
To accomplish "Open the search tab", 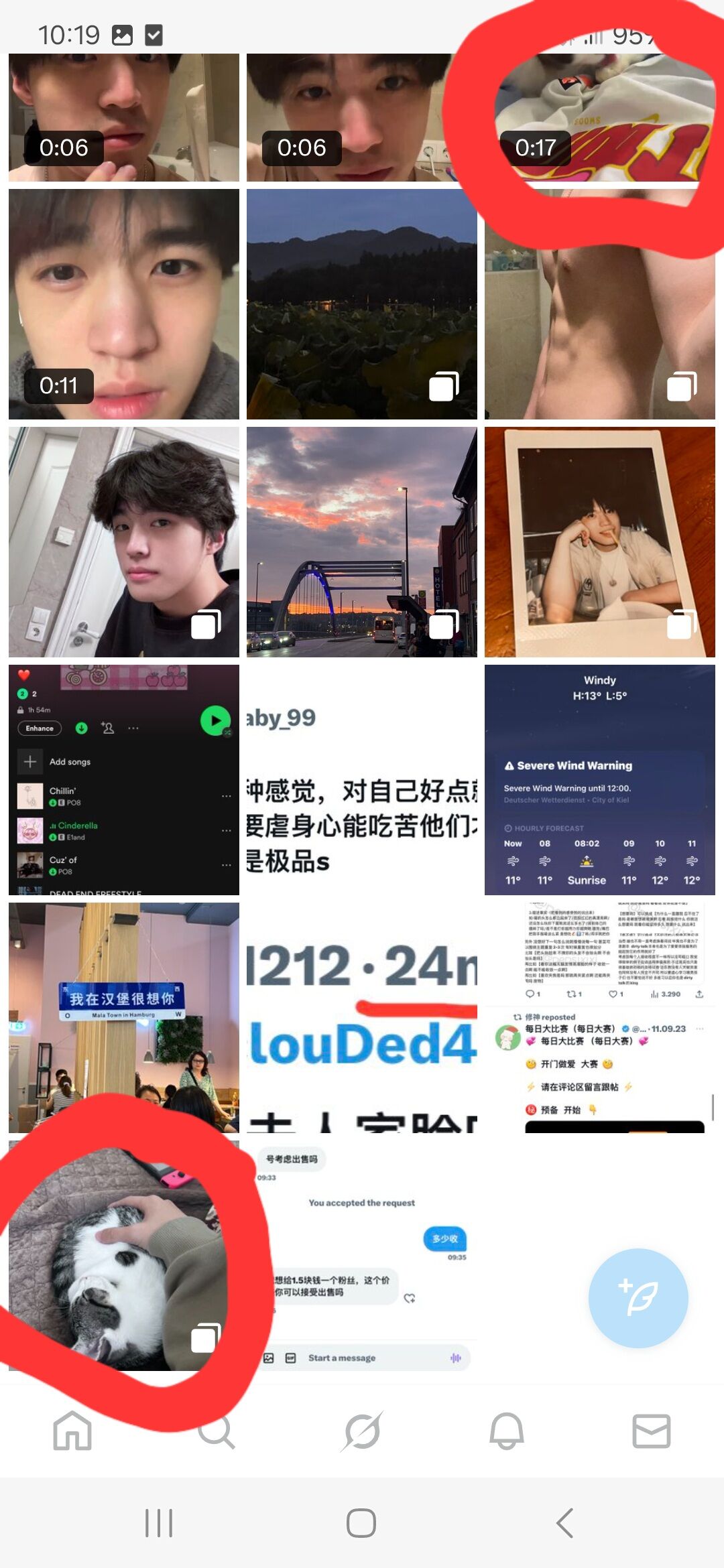I will 217,1432.
